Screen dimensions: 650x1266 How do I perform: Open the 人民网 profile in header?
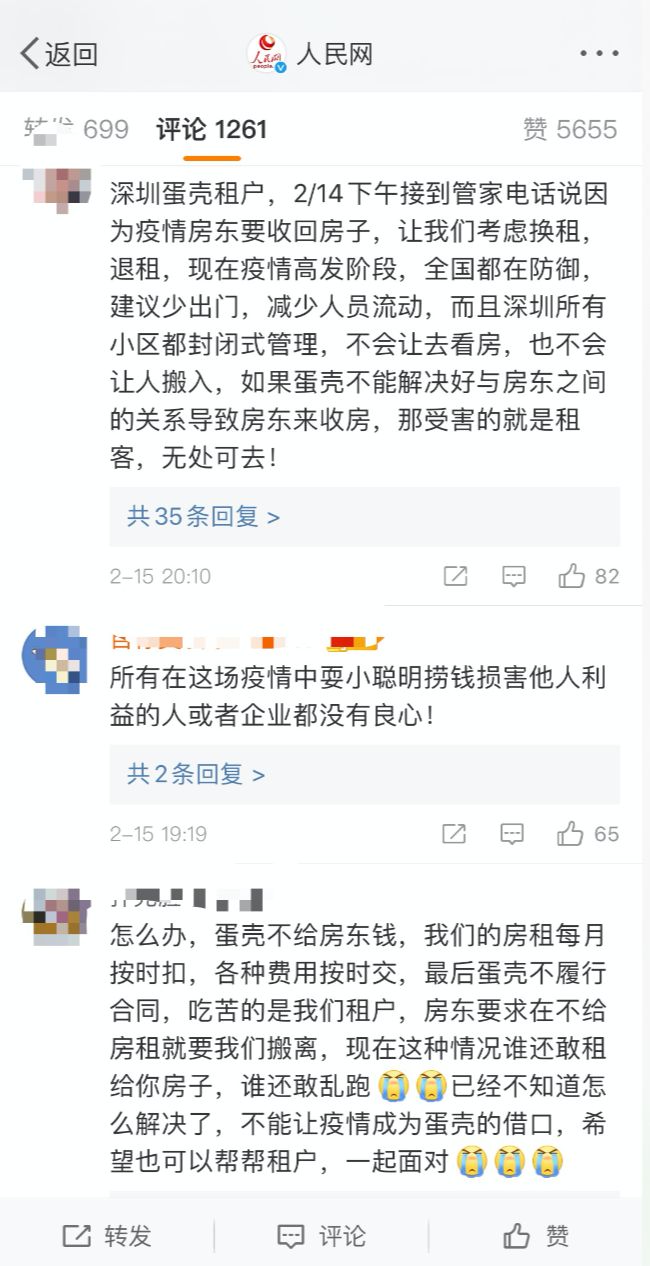tap(310, 54)
